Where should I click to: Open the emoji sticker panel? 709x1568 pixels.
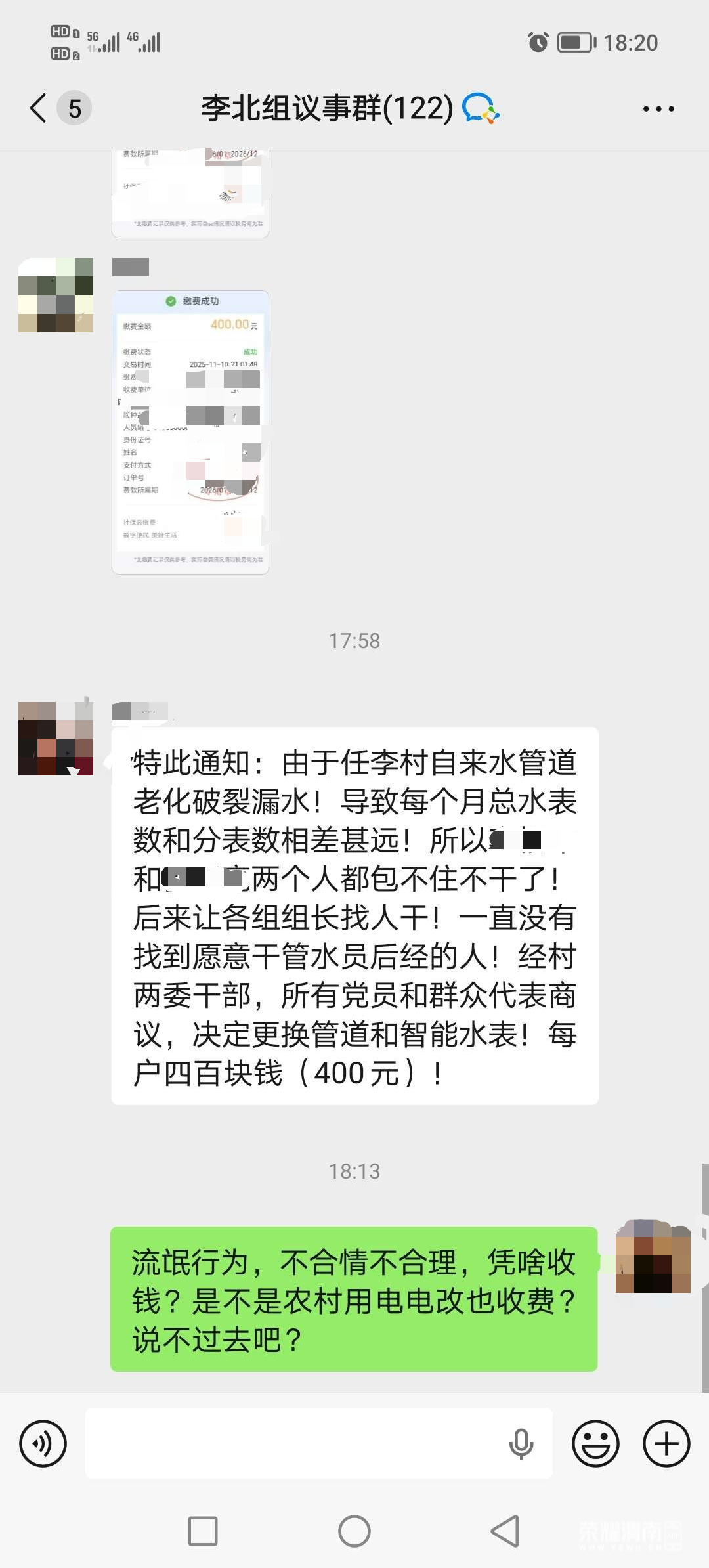coord(595,1443)
